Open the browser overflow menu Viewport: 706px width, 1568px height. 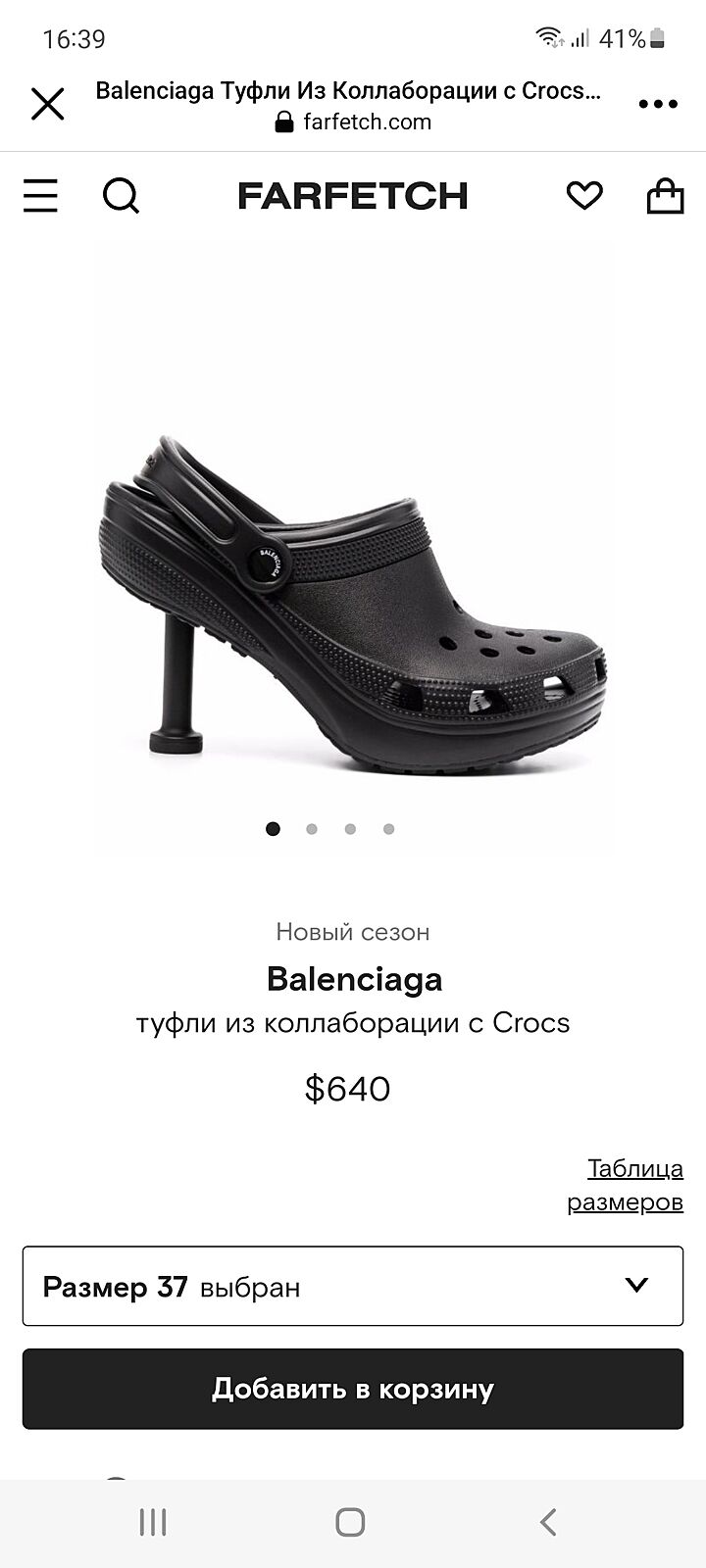[x=657, y=104]
